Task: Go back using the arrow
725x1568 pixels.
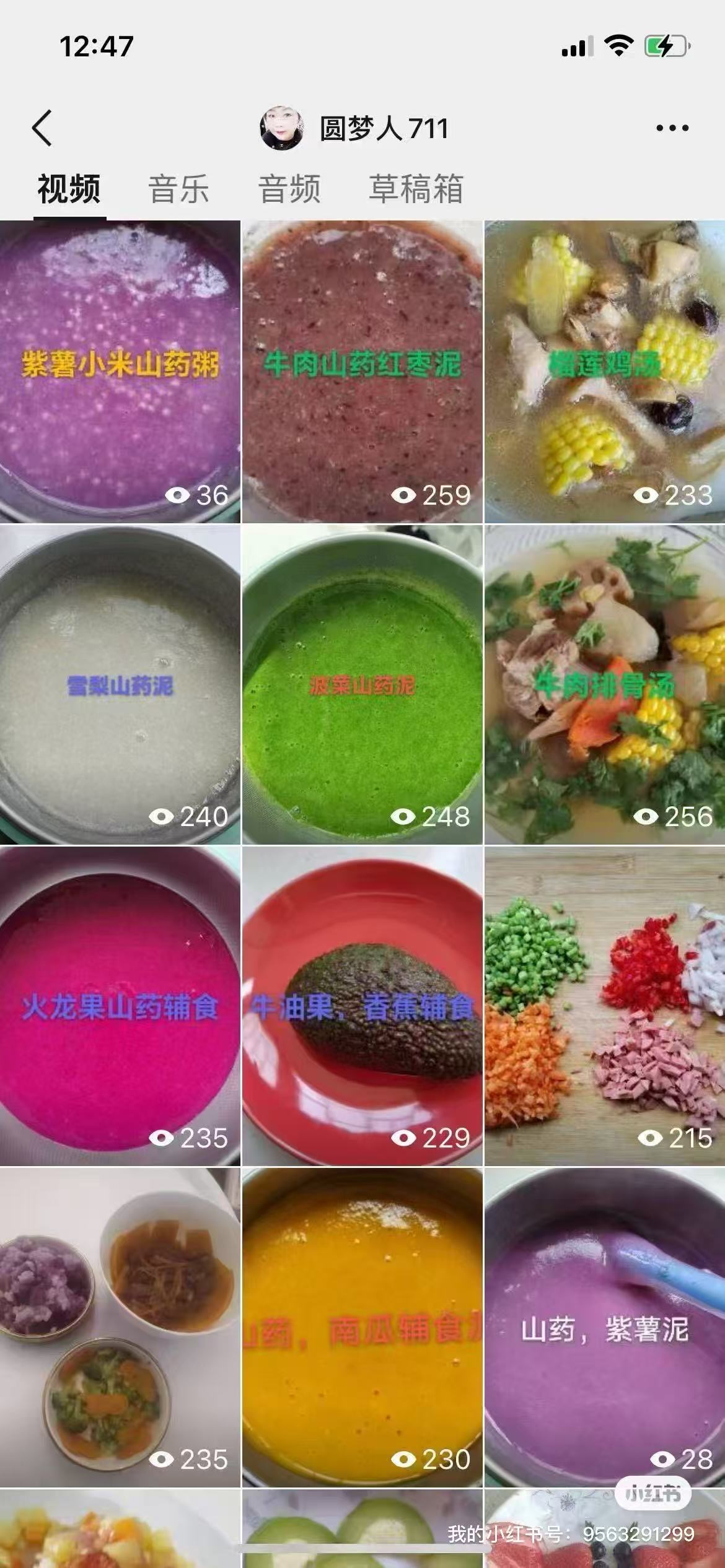Action: [42, 128]
